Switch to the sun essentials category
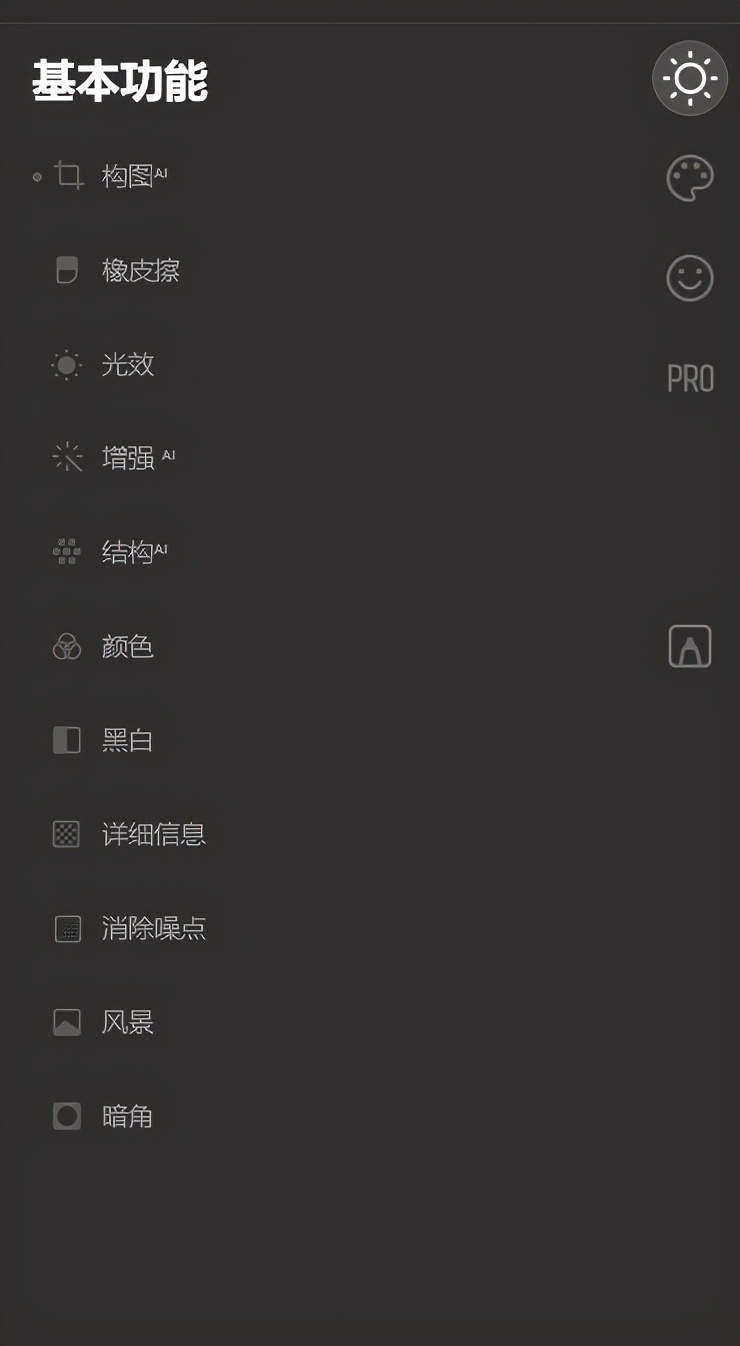The height and width of the screenshot is (1346, 740). pyautogui.click(x=690, y=78)
